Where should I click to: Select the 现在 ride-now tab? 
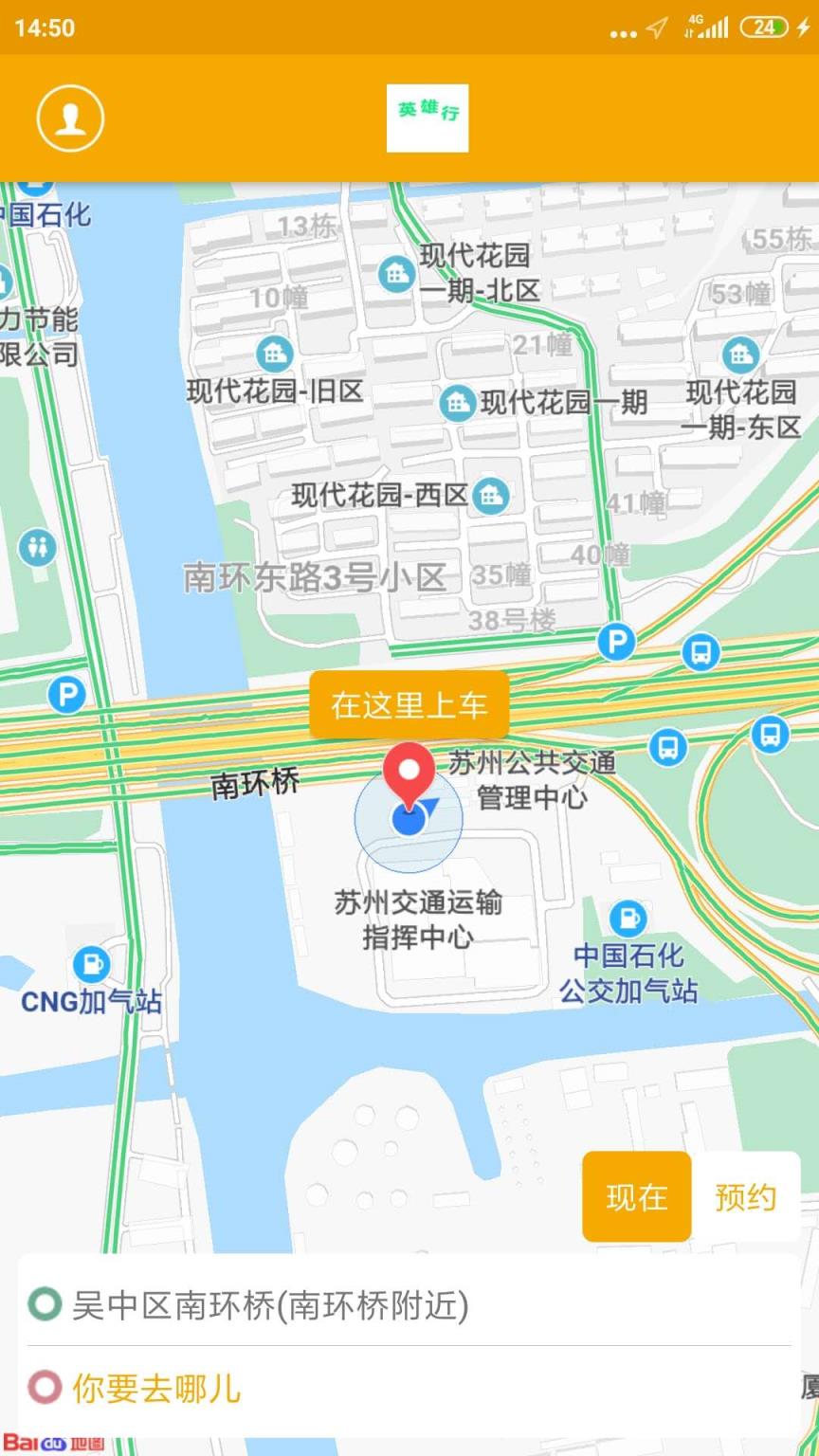(x=635, y=1197)
